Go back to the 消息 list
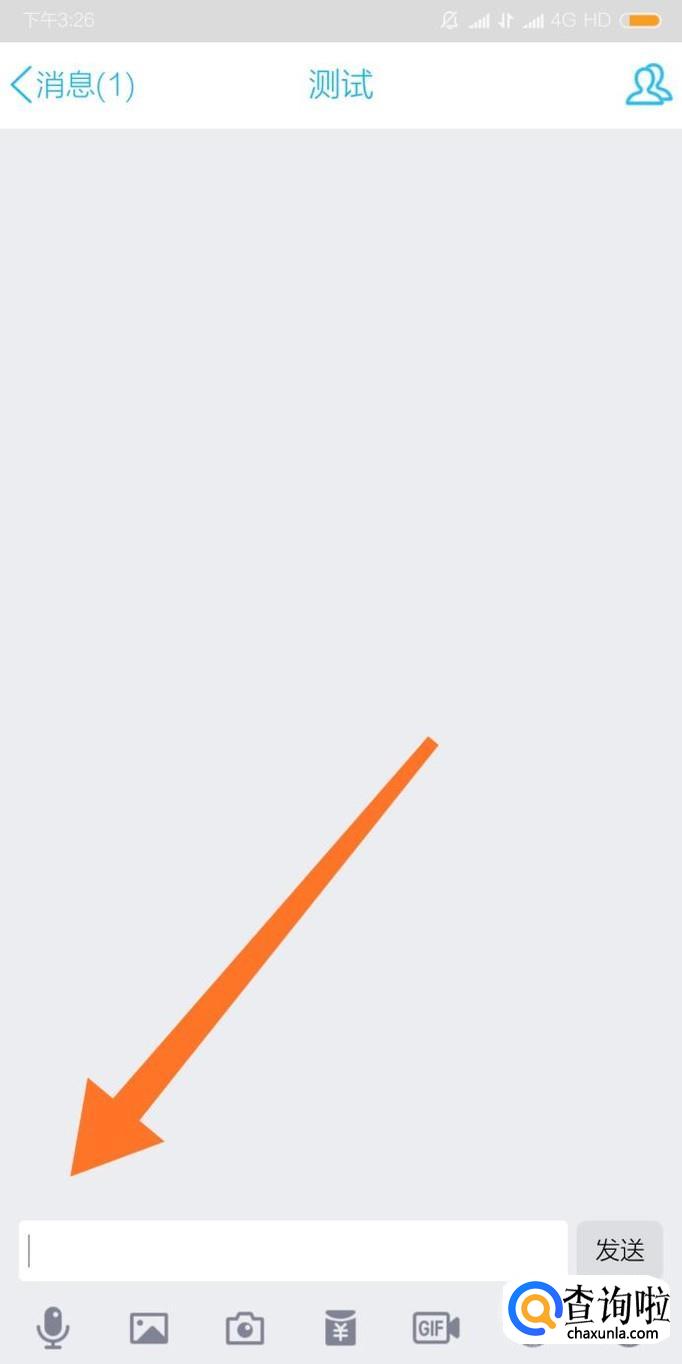This screenshot has width=682, height=1364. click(72, 86)
